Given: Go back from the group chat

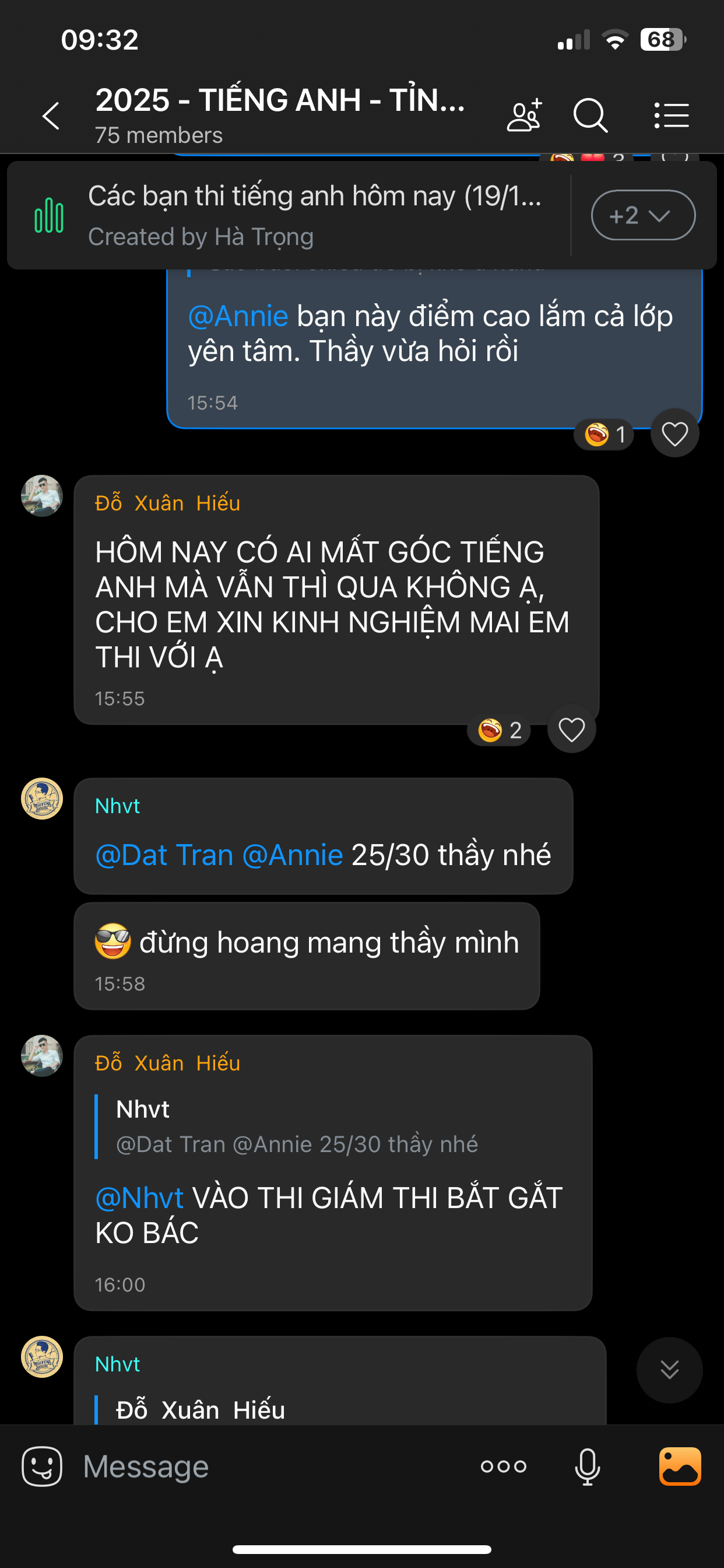Looking at the screenshot, I should (x=51, y=116).
